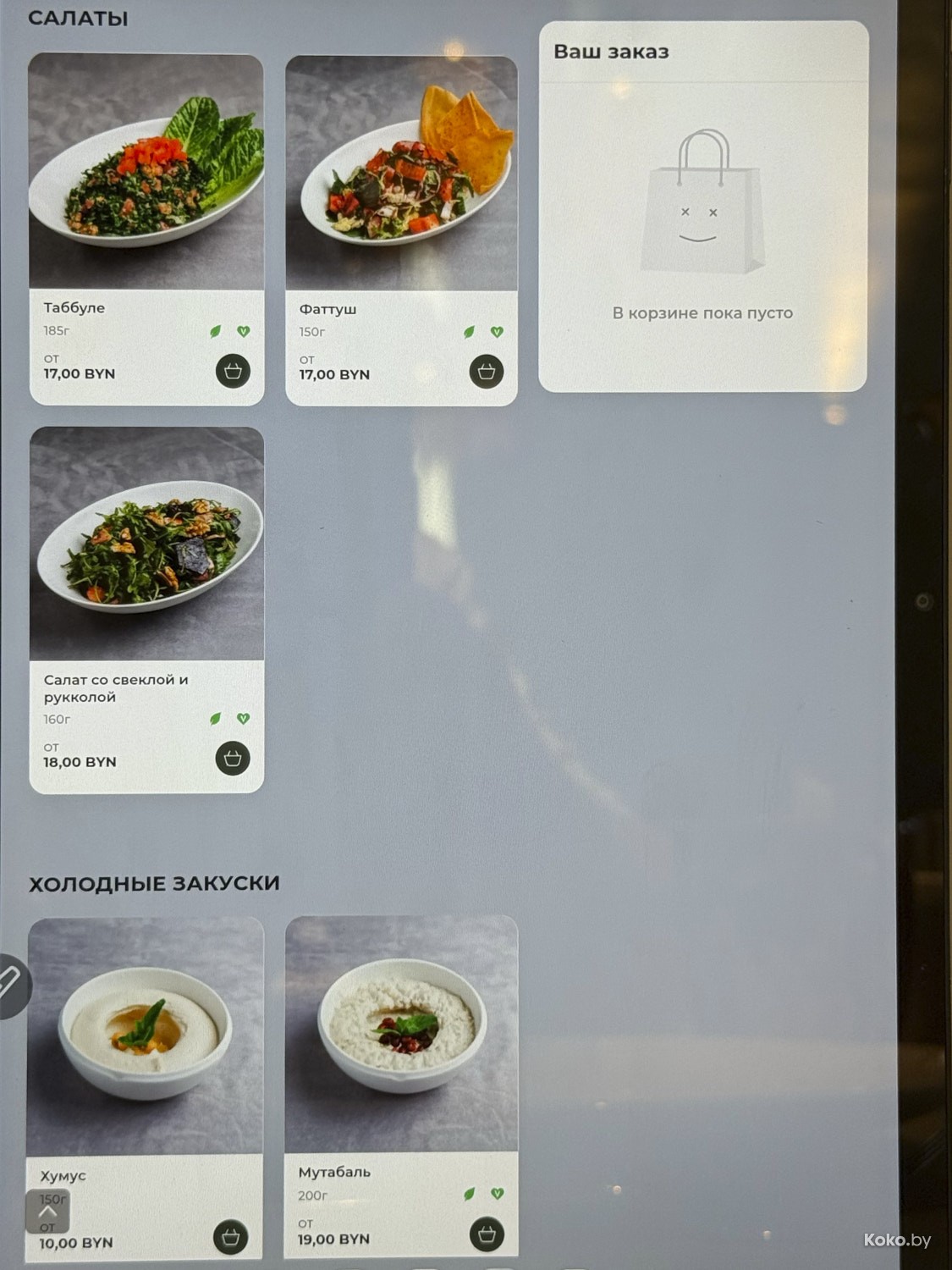This screenshot has width=952, height=1270.
Task: Open the side tab at the left edge
Action: pos(10,986)
